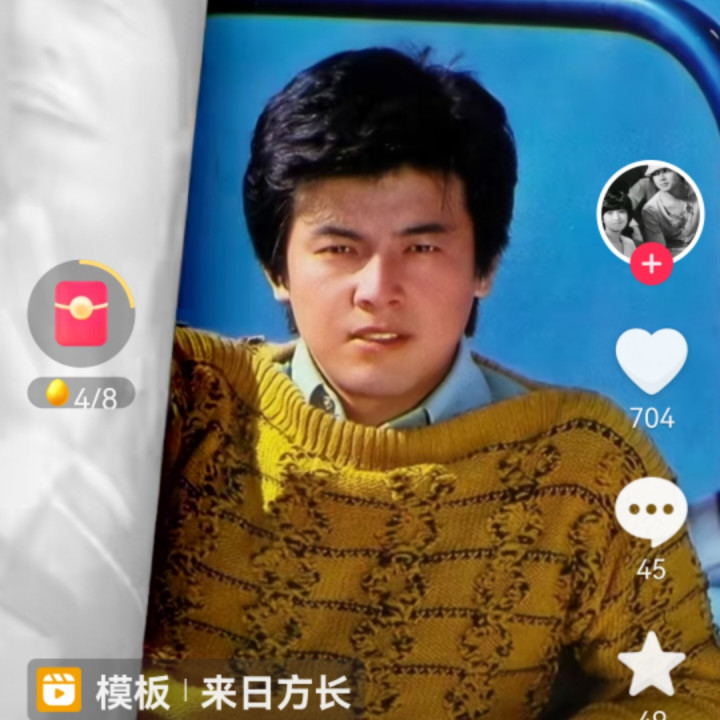Follow the creator with the plus button

pyautogui.click(x=651, y=265)
